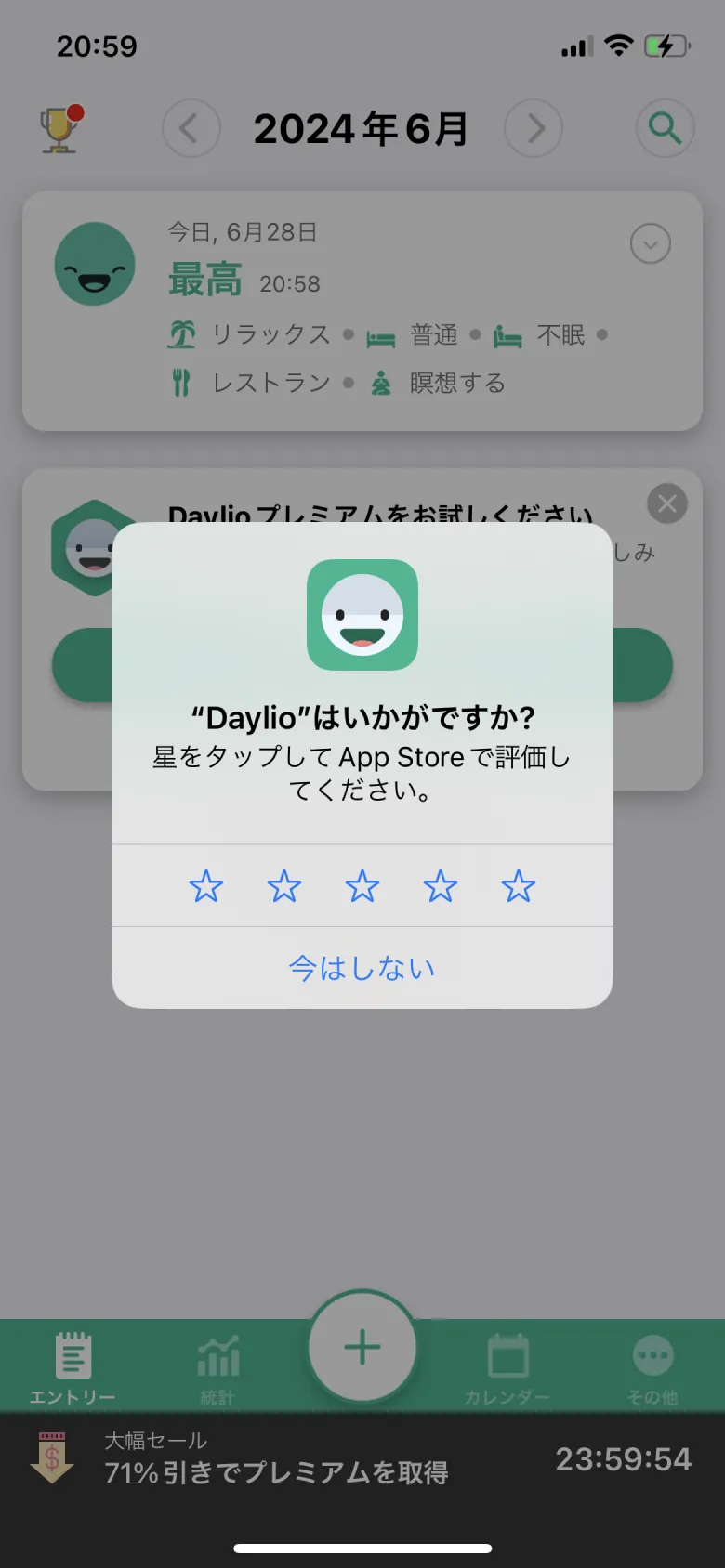
Task: Go to the next month with the right arrow
Action: pos(533,129)
